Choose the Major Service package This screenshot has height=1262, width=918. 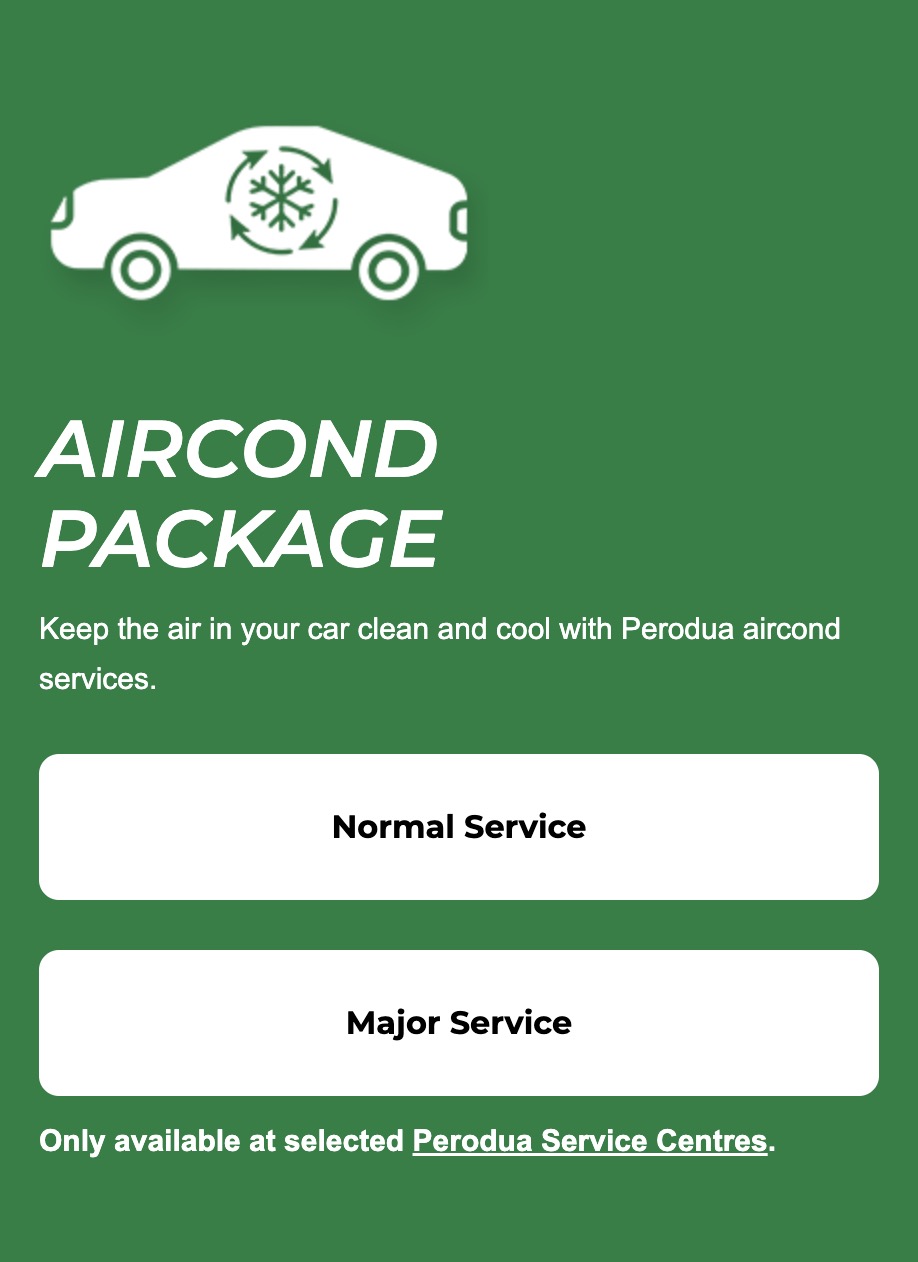click(459, 1023)
